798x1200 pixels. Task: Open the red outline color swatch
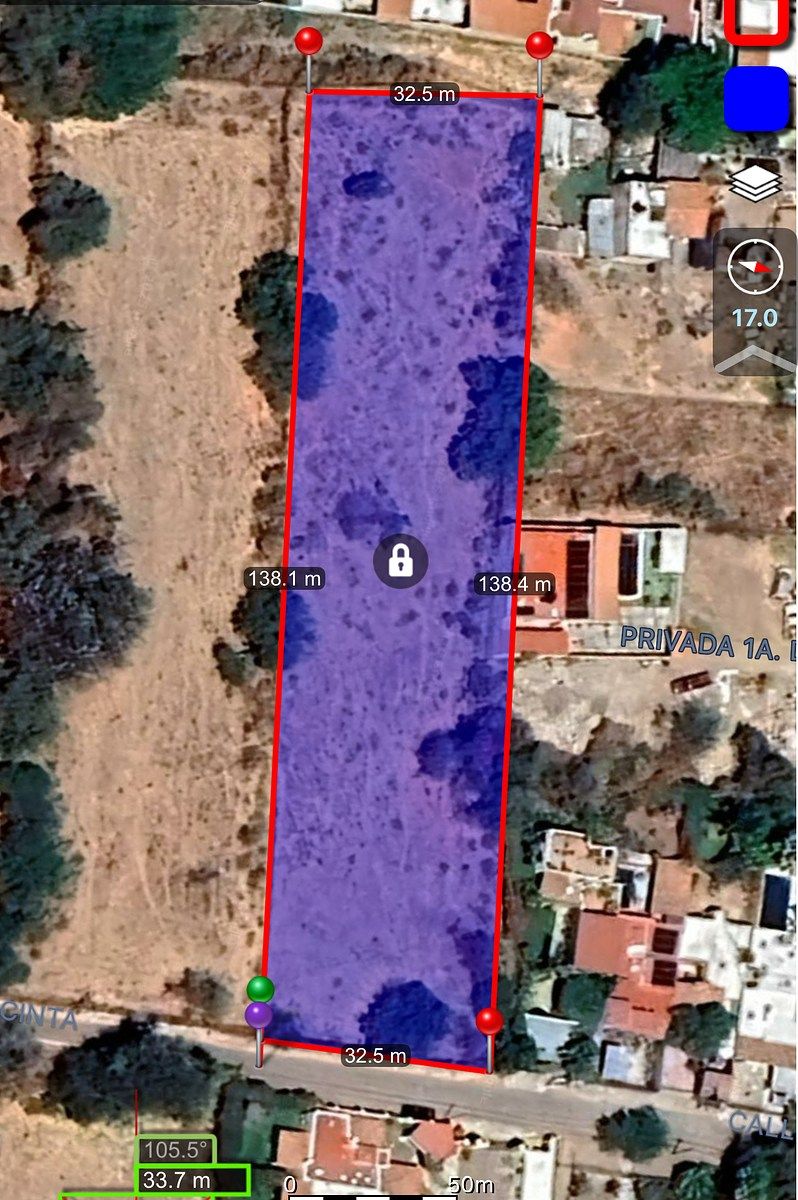click(757, 20)
